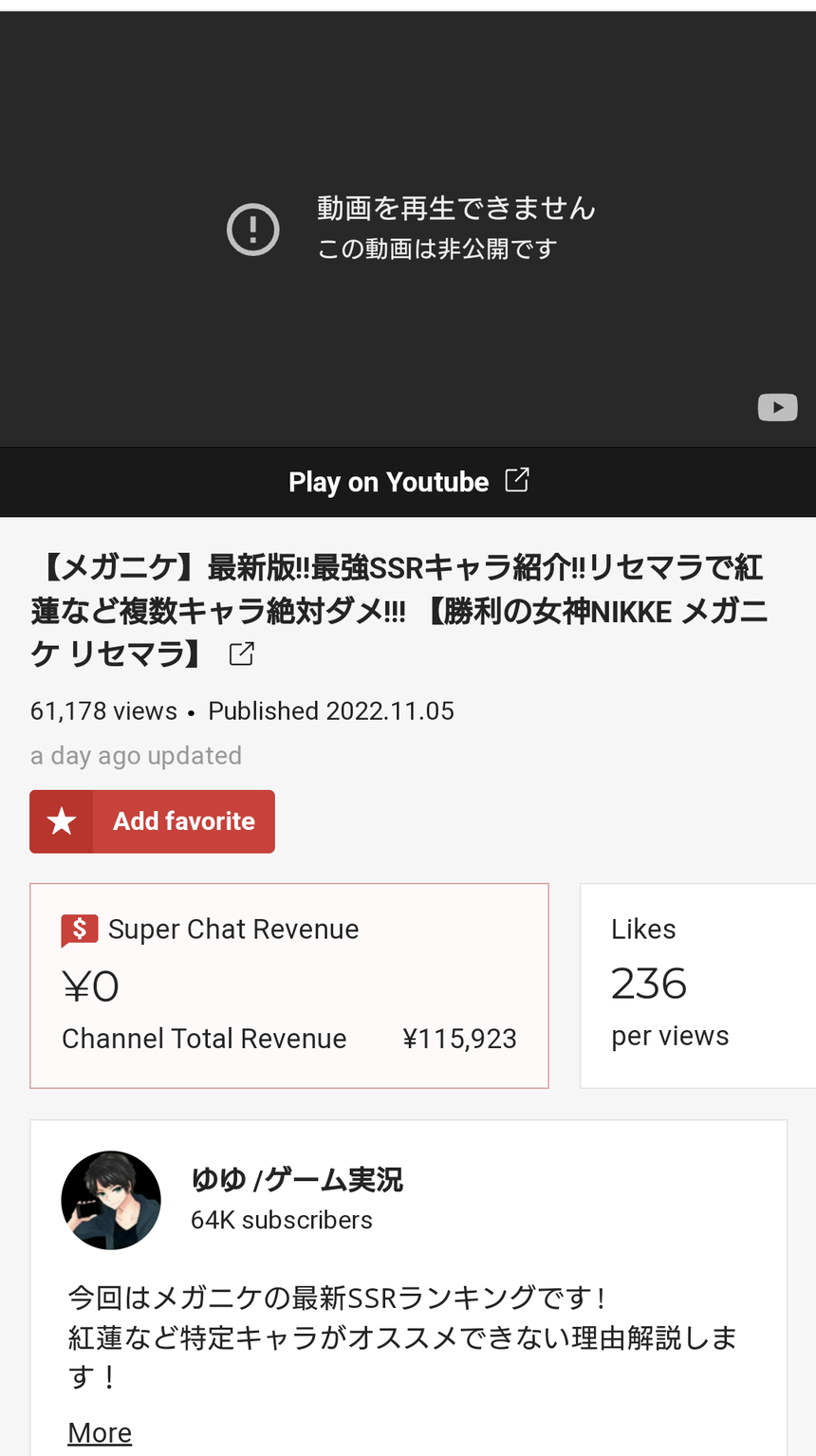
Task: Open the YouTube logo in the player
Action: 777,408
